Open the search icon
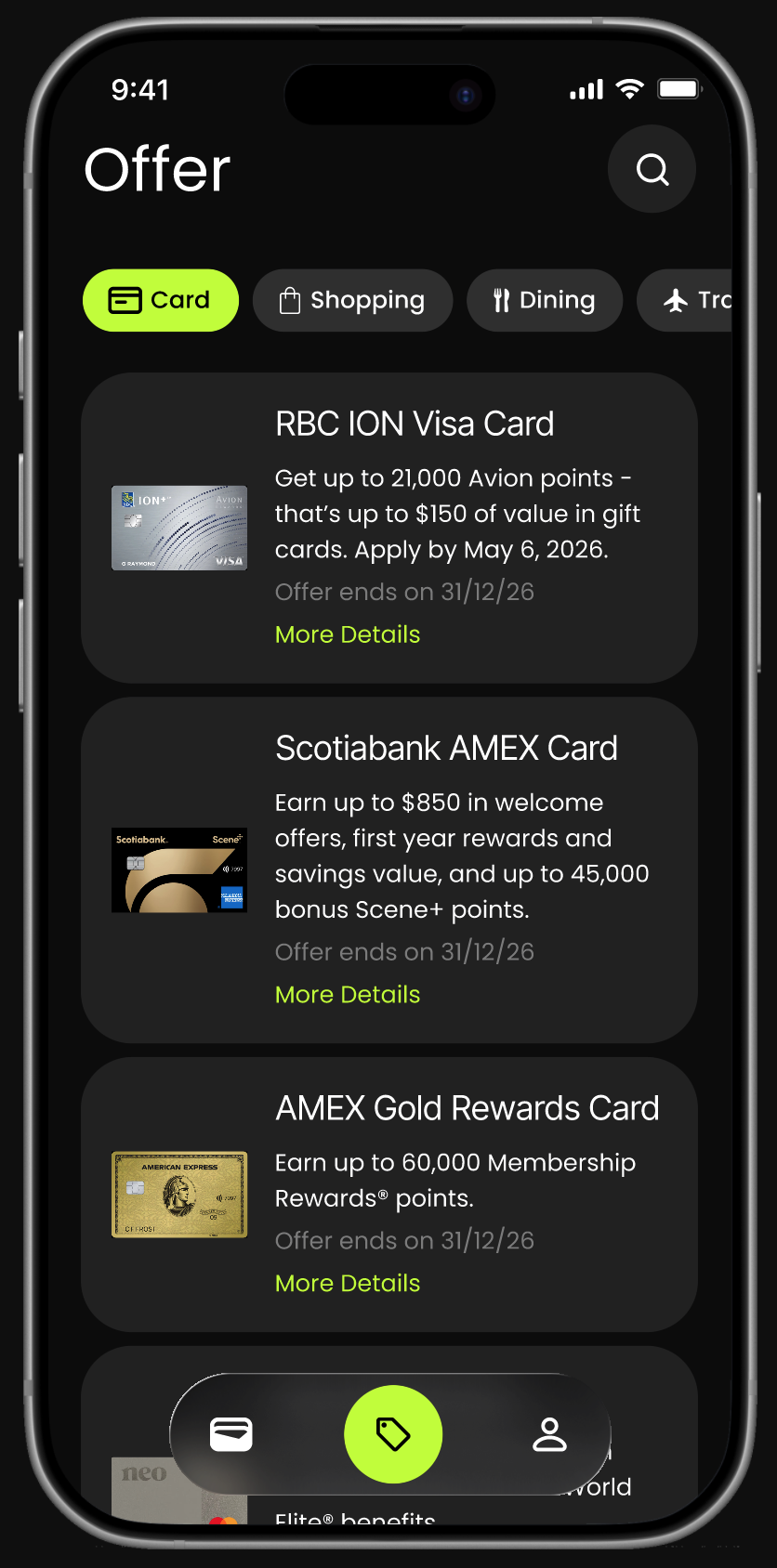Viewport: 777px width, 1568px height. tap(652, 169)
